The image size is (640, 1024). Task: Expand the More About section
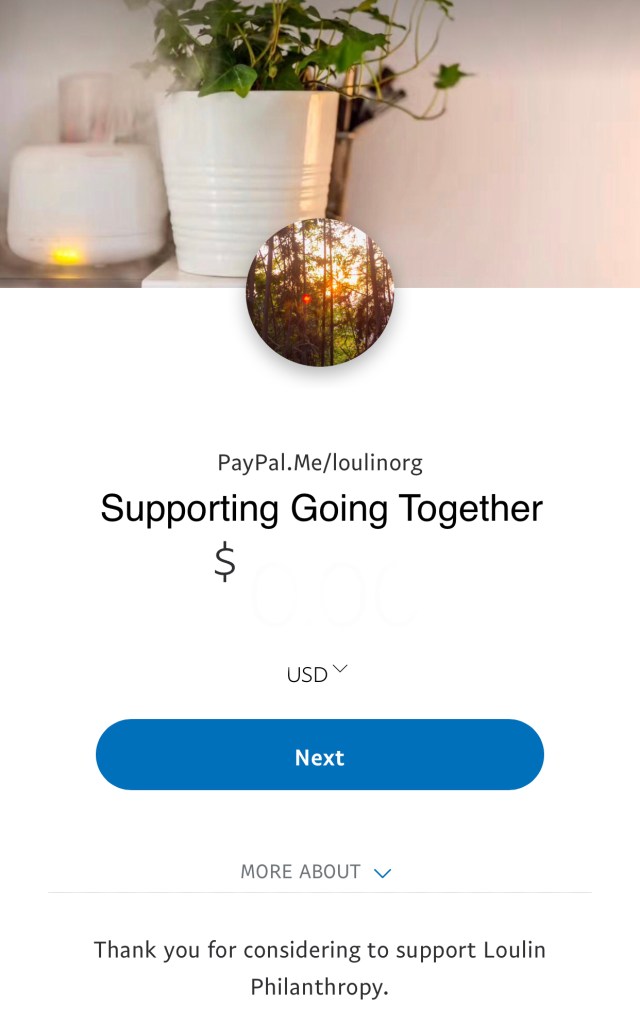pyautogui.click(x=316, y=872)
